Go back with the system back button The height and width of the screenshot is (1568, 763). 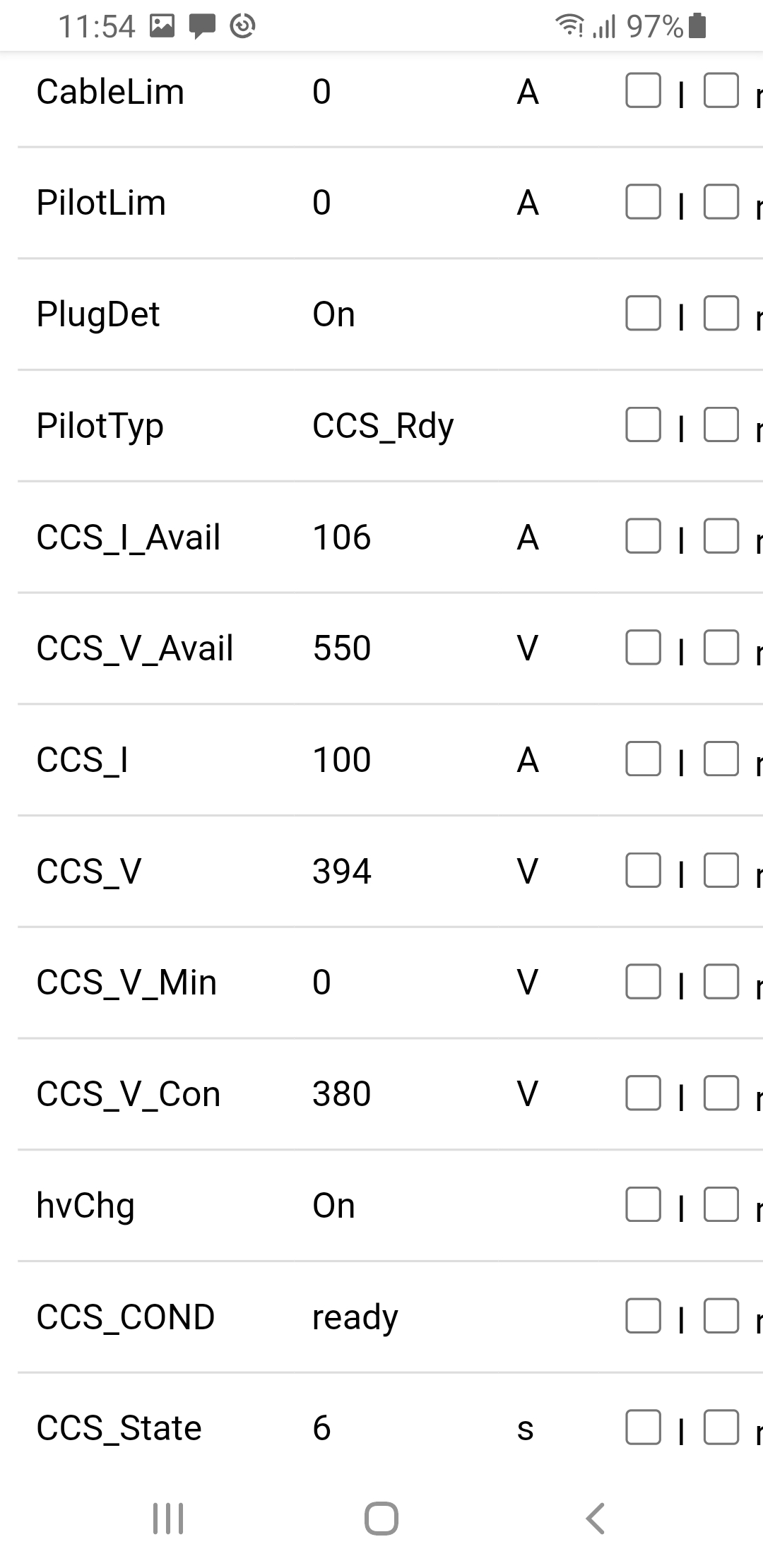tap(595, 1518)
